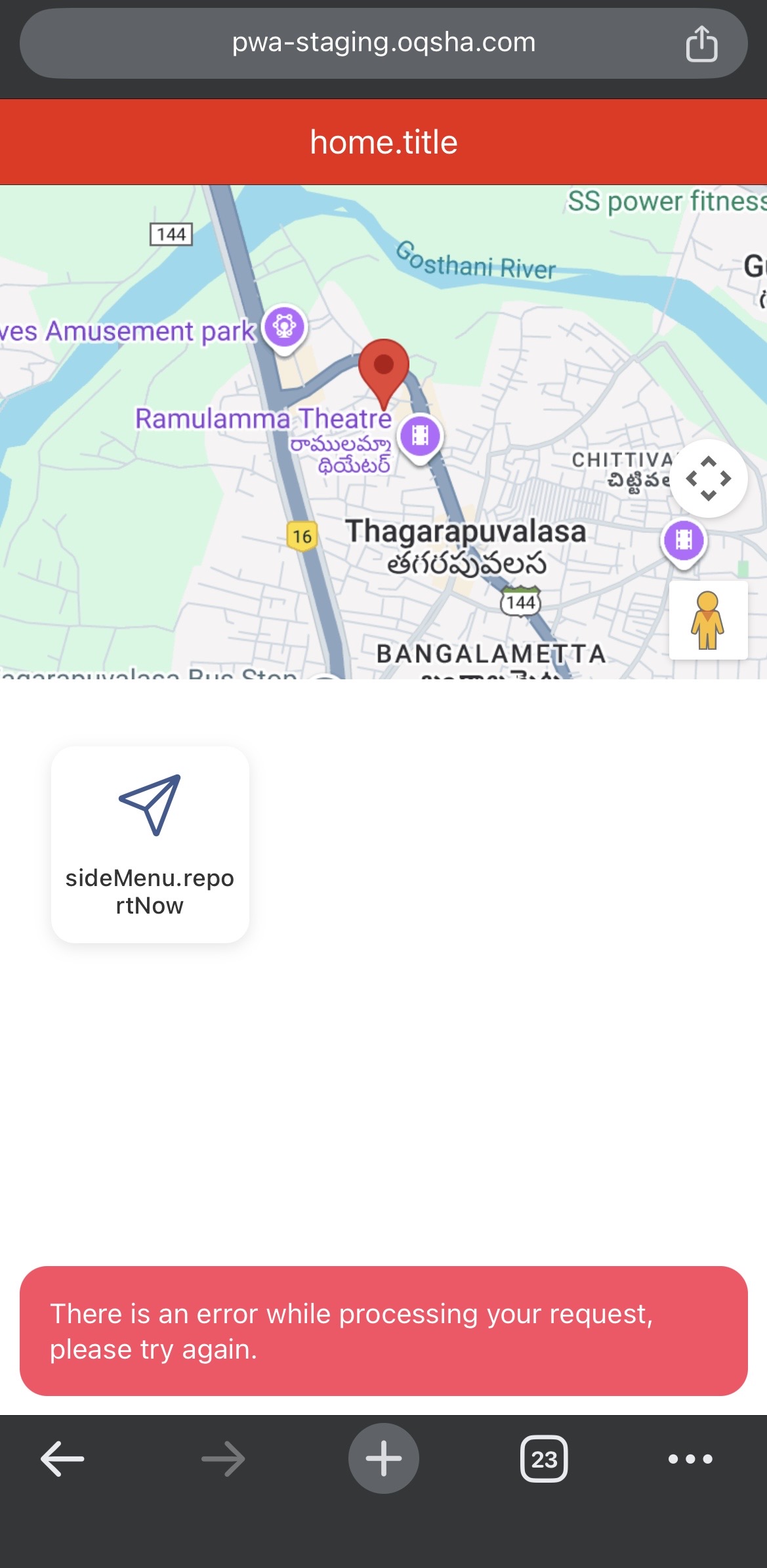Open a new browser tab

[384, 1458]
